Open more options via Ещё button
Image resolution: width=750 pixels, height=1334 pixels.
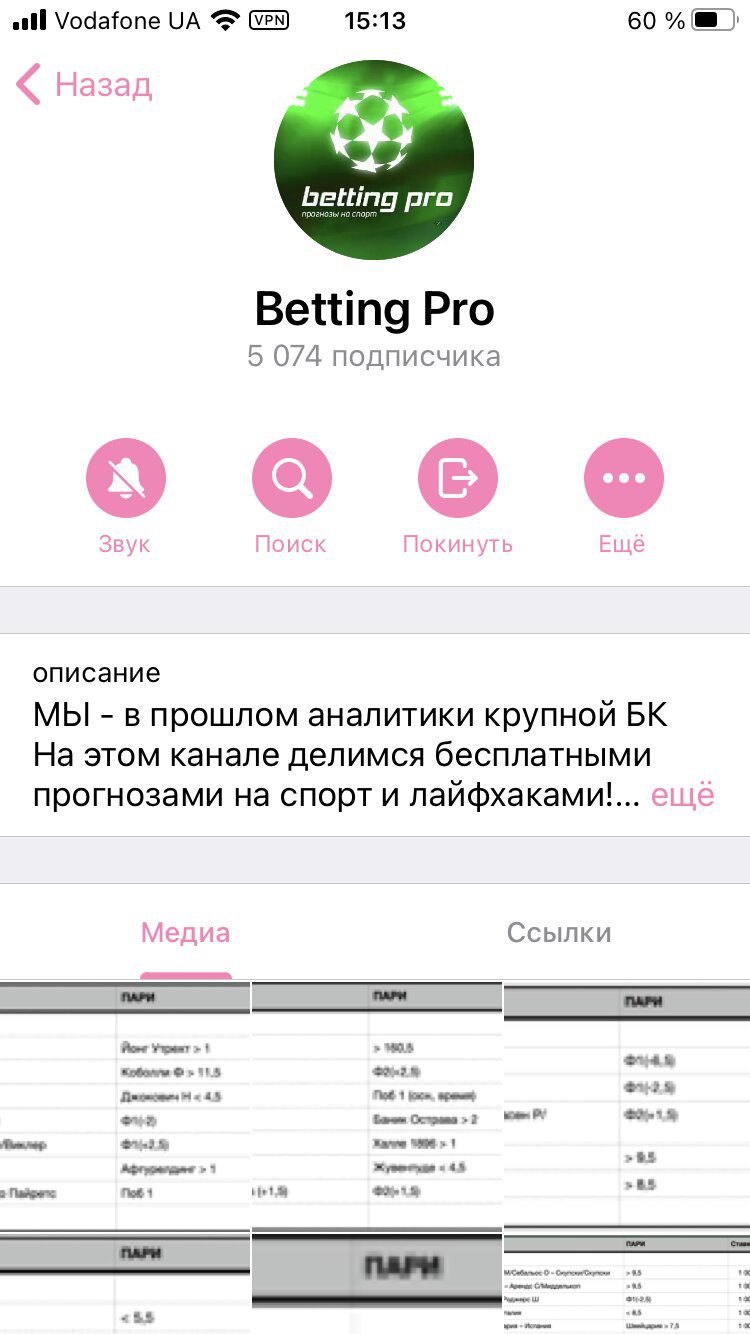point(623,479)
